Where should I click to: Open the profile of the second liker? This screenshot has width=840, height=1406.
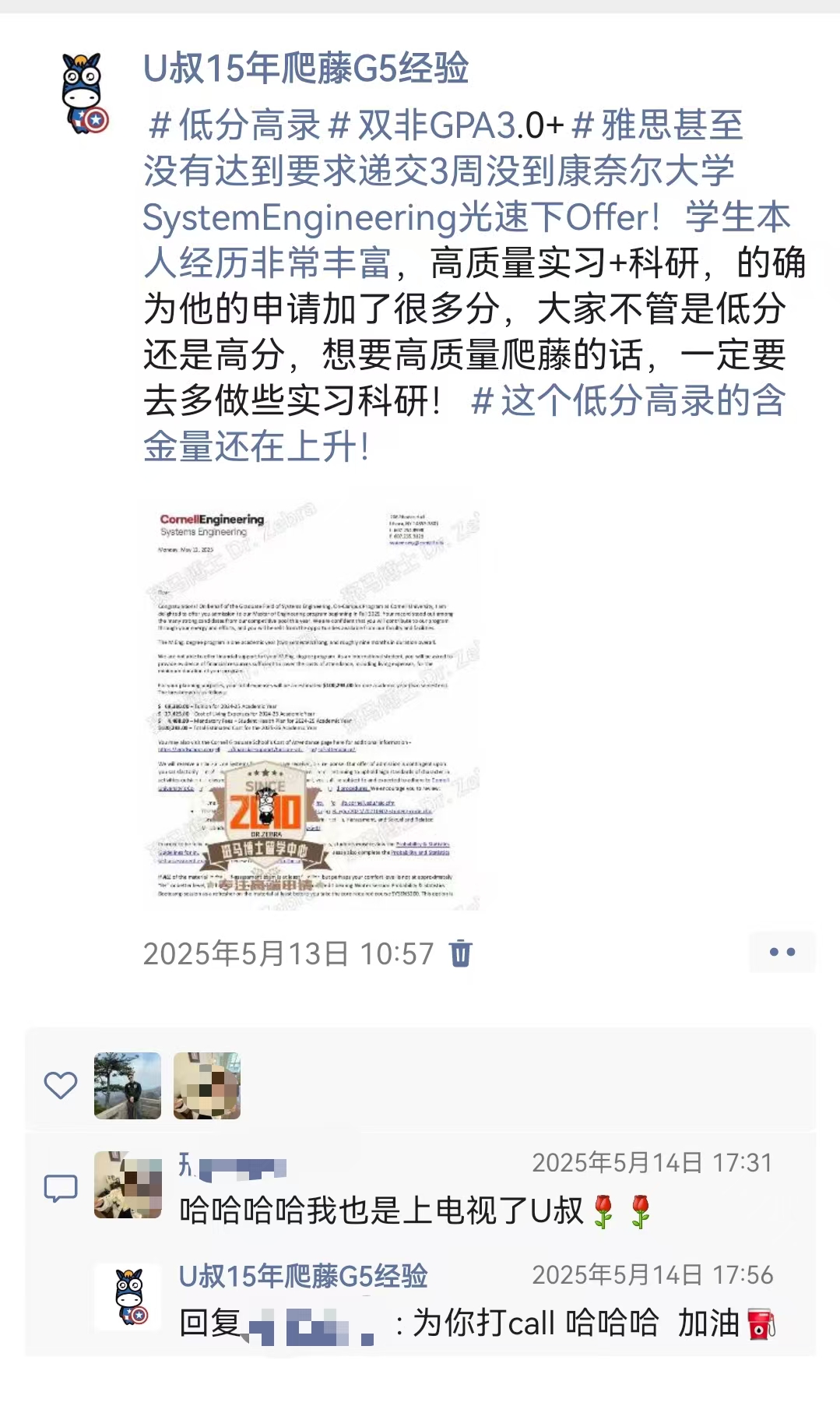click(207, 1086)
